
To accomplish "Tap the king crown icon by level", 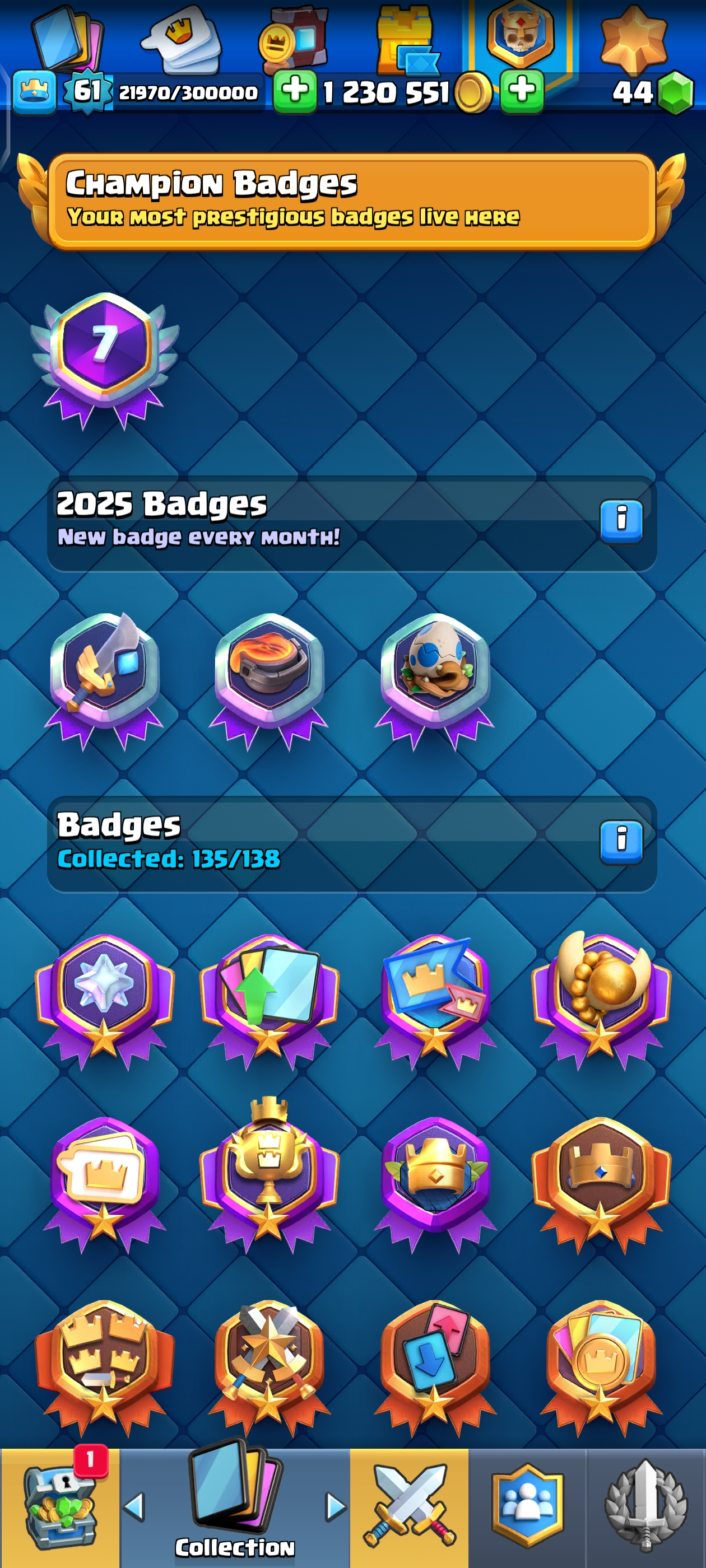I will 34,92.
